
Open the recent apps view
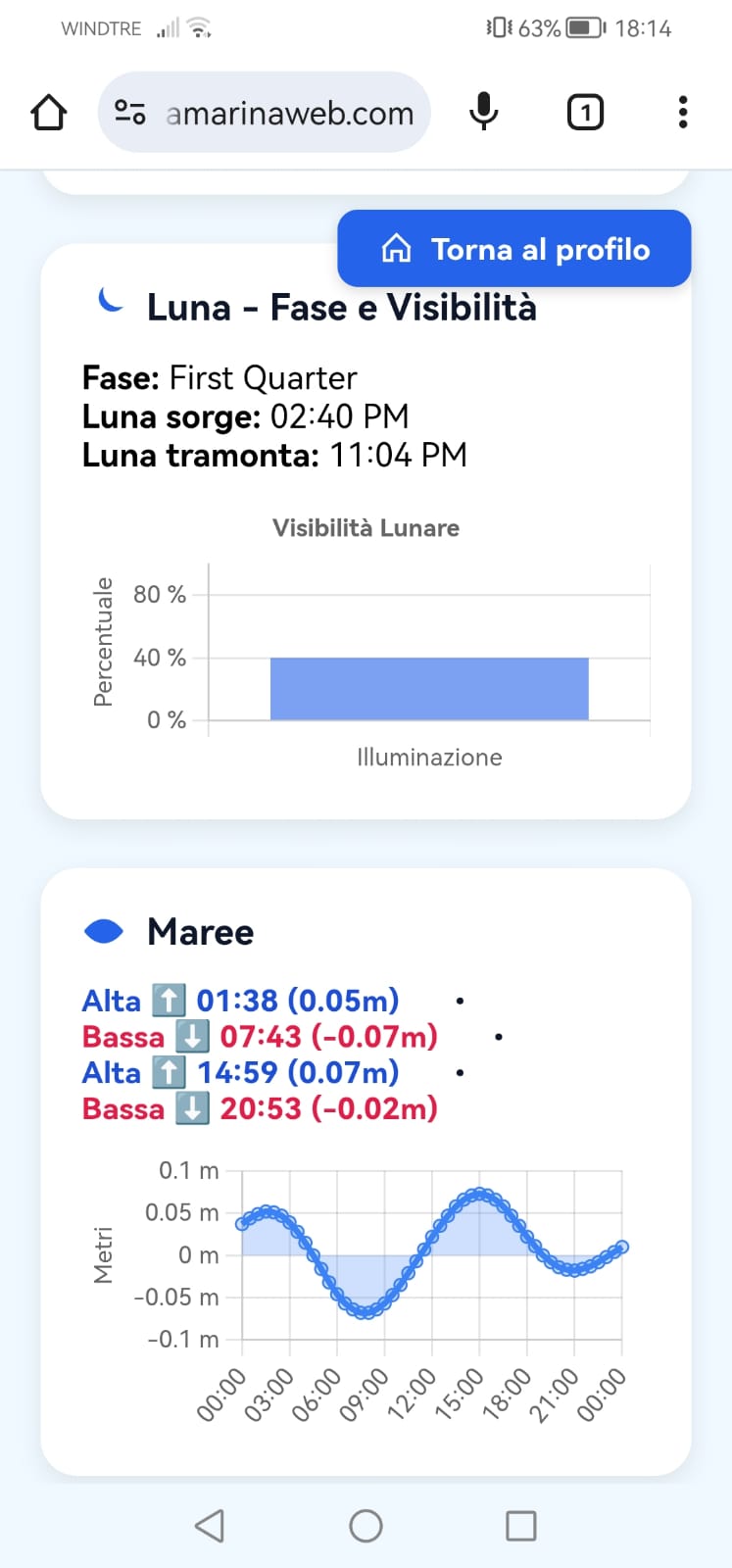[x=520, y=1525]
